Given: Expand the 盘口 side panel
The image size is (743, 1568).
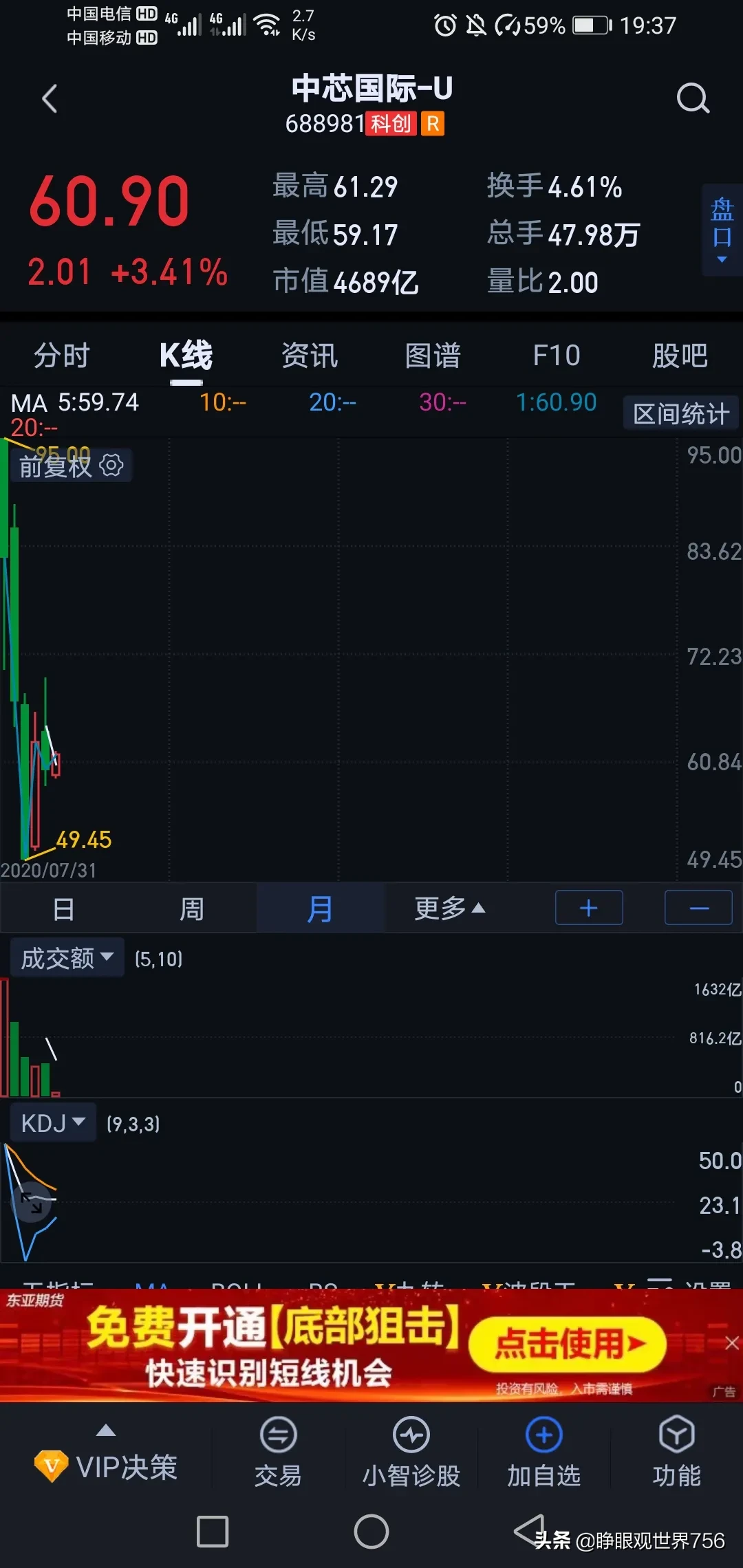Looking at the screenshot, I should click(722, 230).
